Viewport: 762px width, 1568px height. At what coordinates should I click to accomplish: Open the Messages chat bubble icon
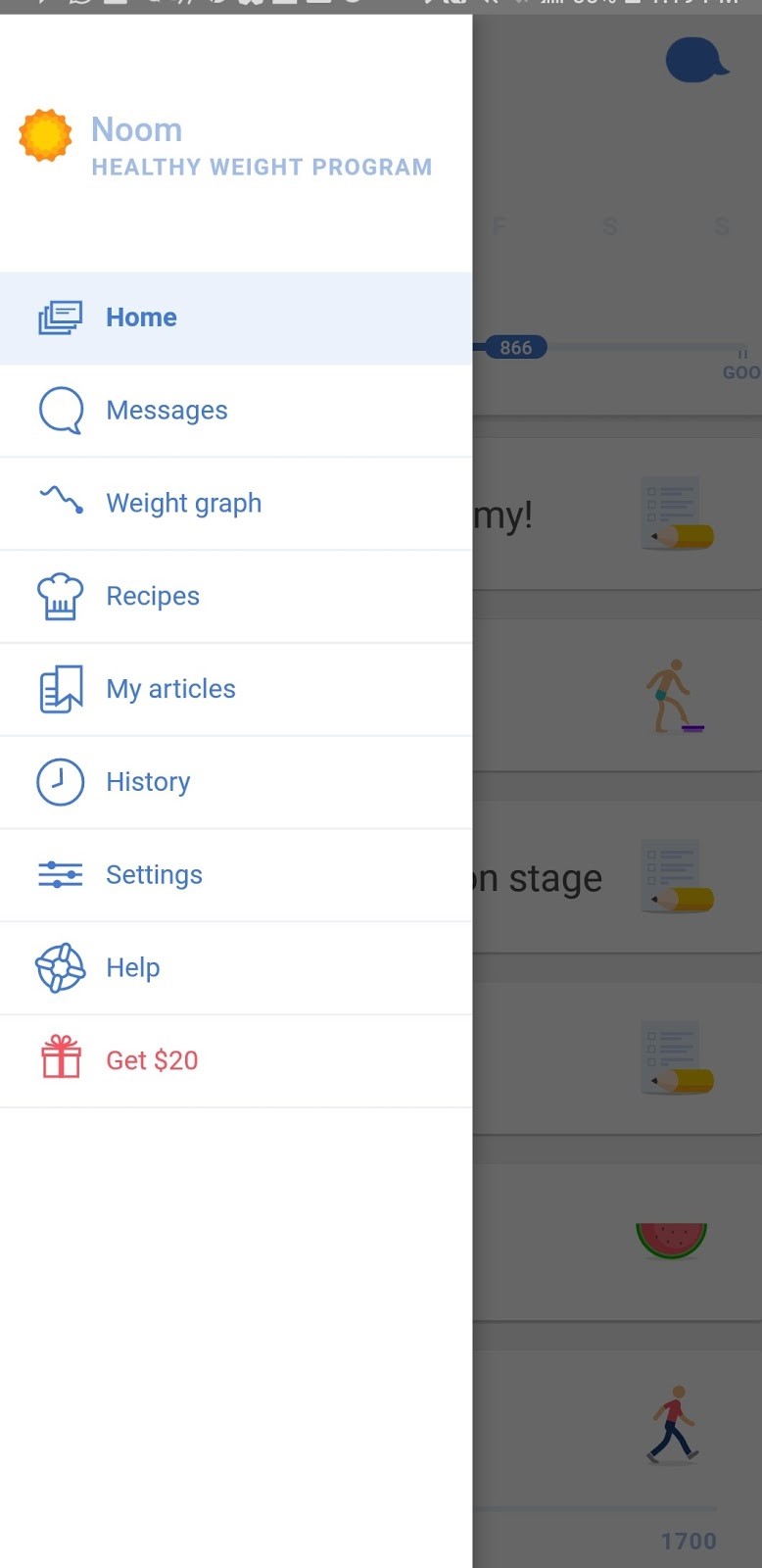pos(60,410)
